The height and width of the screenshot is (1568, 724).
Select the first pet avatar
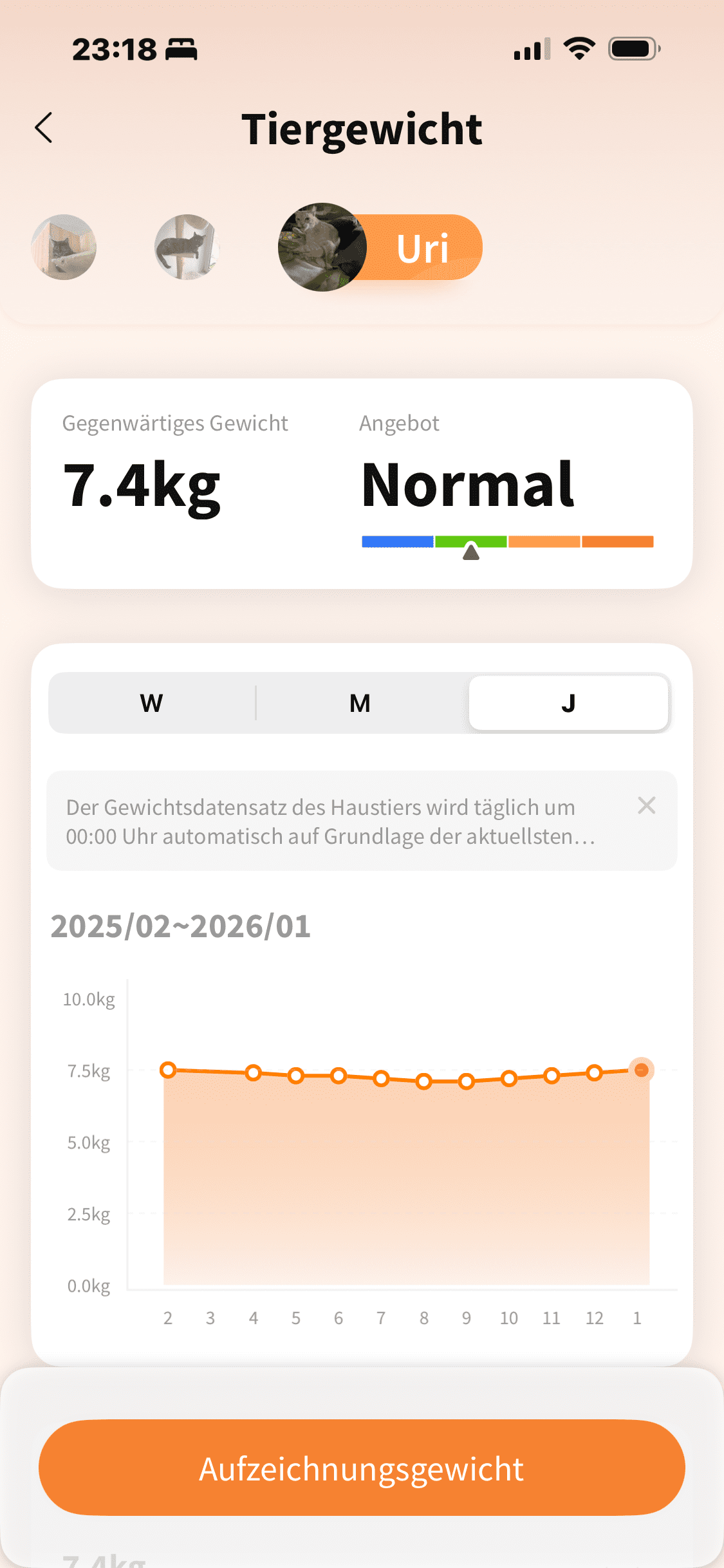pos(64,247)
